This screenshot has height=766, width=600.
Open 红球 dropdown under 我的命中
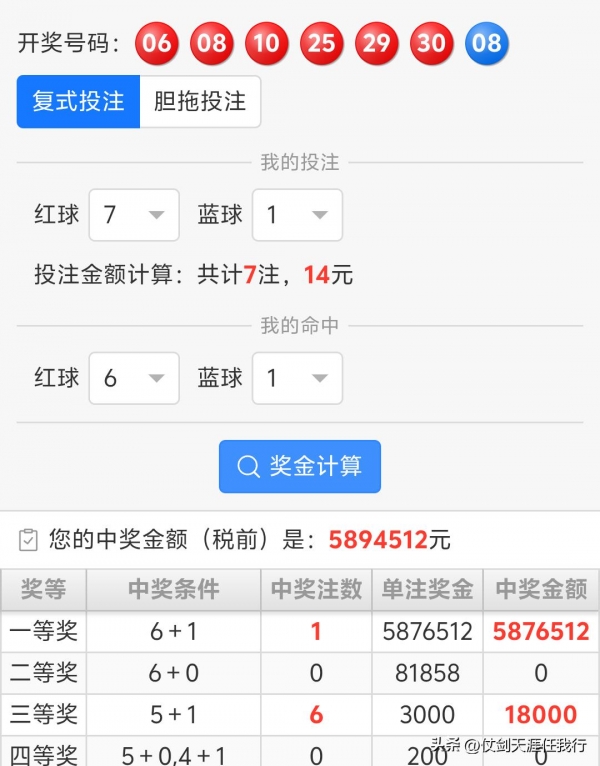pyautogui.click(x=134, y=378)
